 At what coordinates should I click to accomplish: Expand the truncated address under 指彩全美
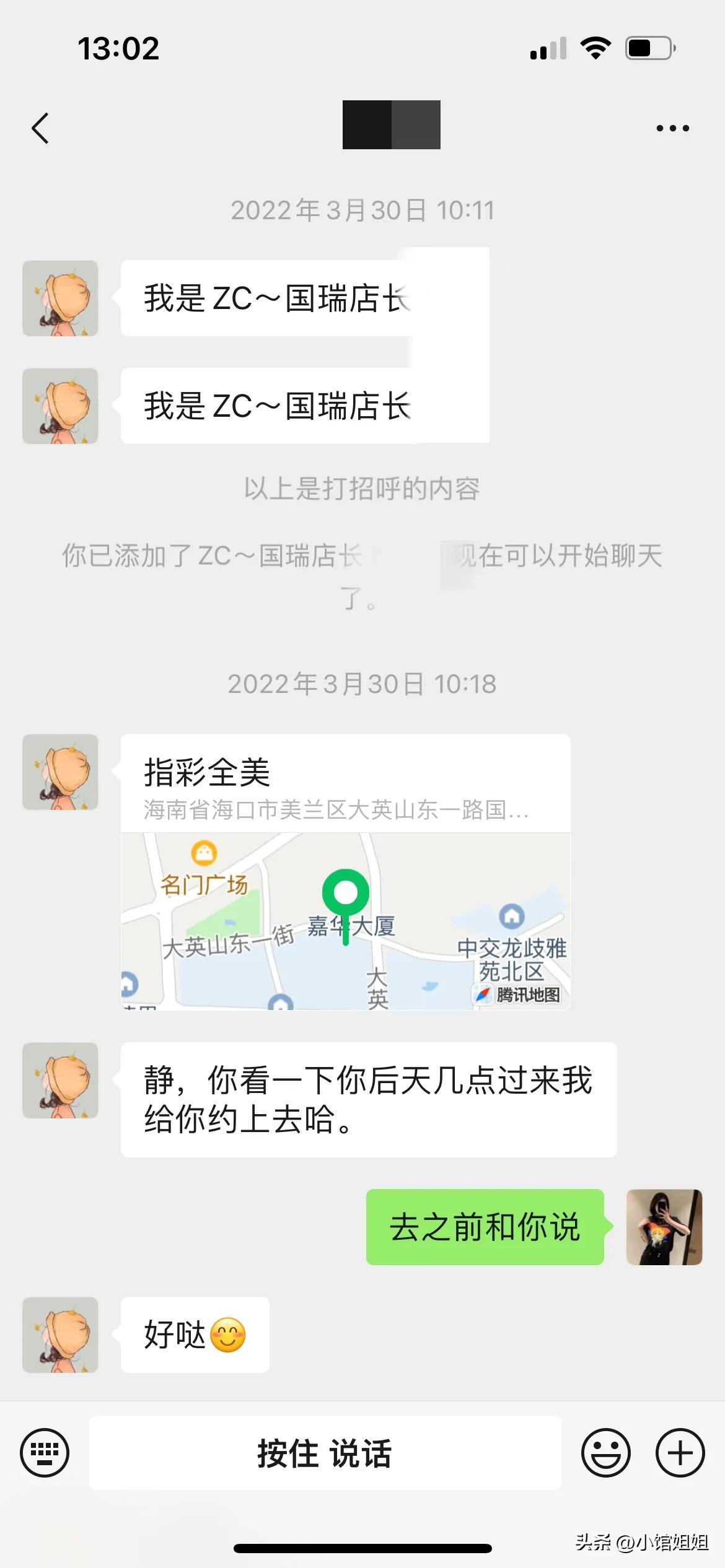[335, 812]
